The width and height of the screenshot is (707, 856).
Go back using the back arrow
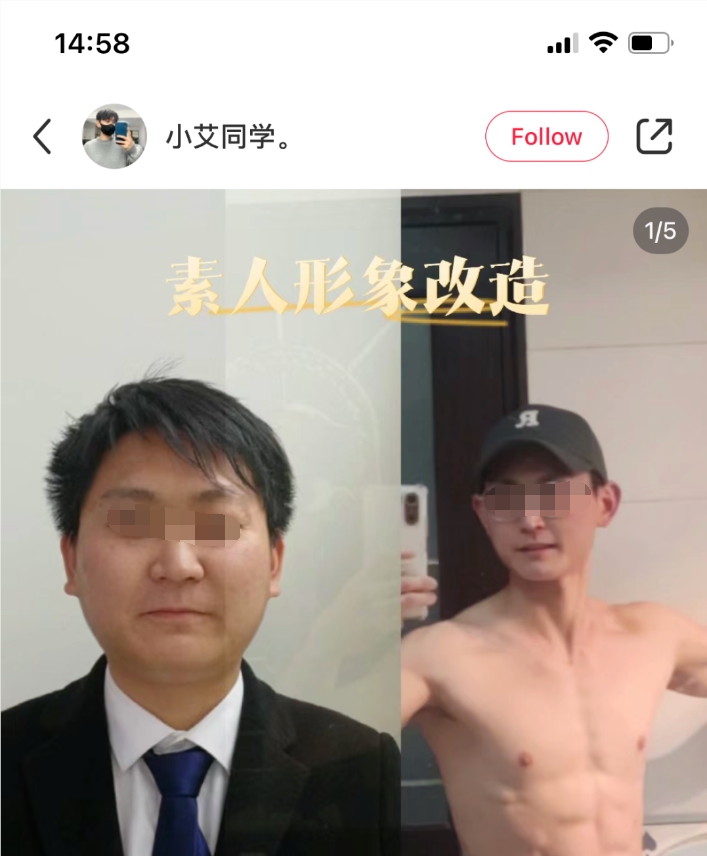pos(42,136)
